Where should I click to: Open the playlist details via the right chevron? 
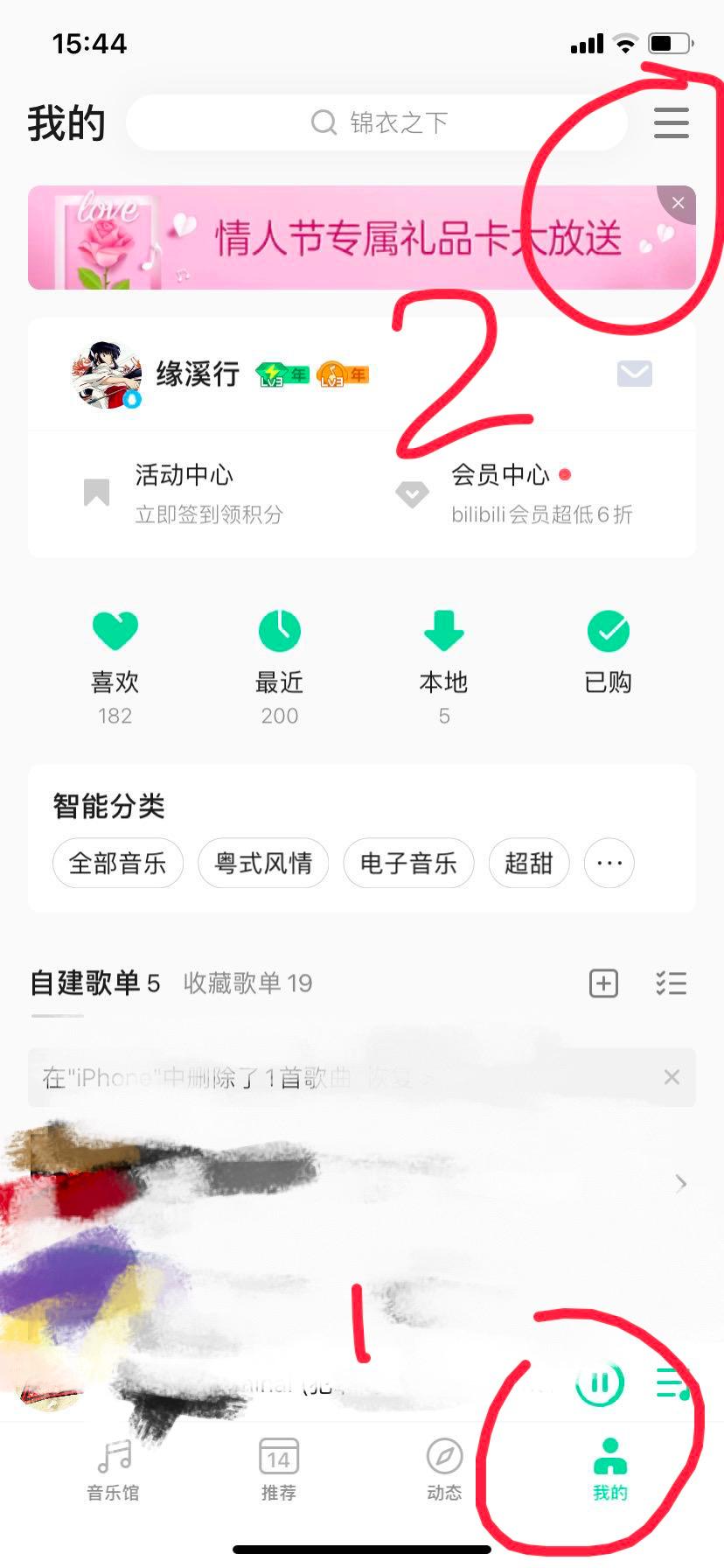point(680,1184)
